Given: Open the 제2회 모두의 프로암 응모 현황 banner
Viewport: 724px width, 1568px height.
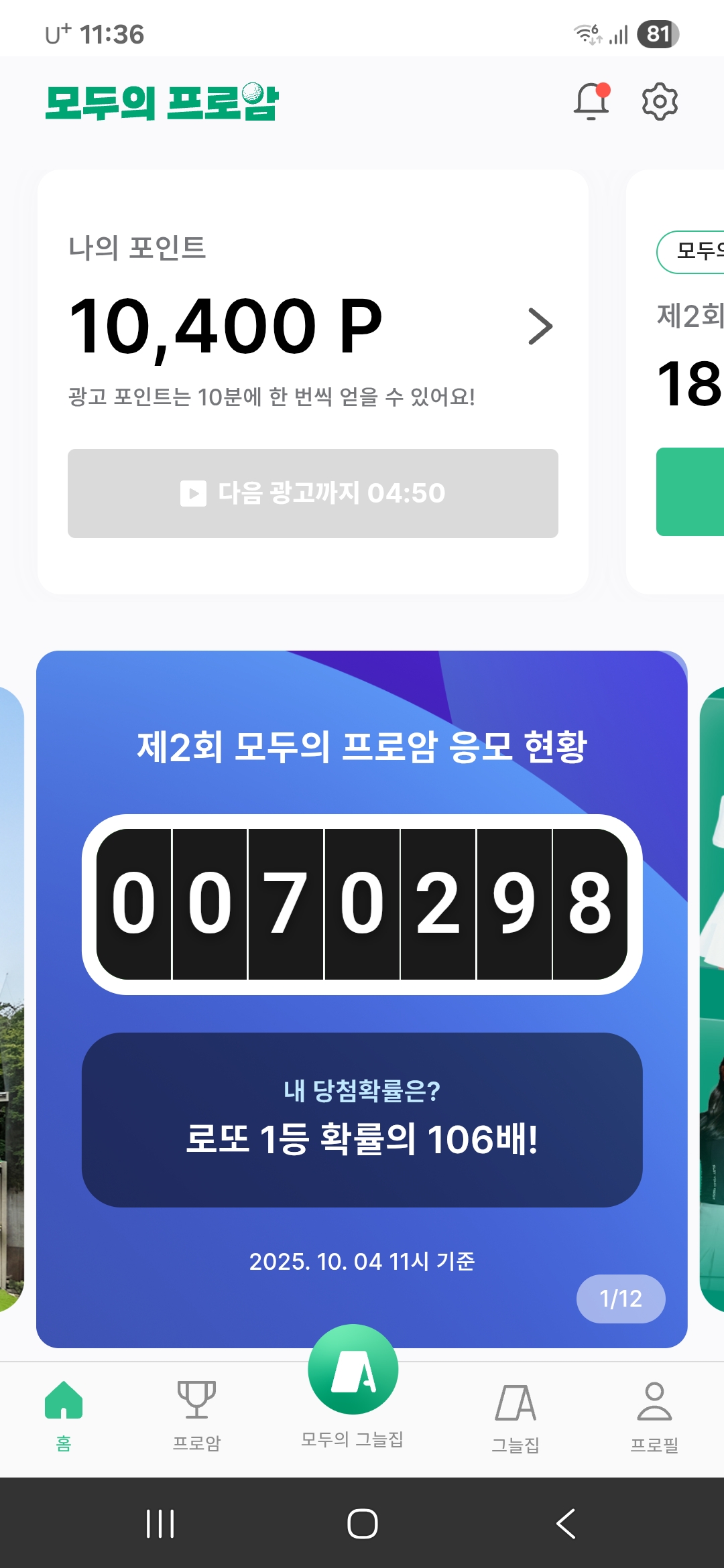Looking at the screenshot, I should 362,746.
